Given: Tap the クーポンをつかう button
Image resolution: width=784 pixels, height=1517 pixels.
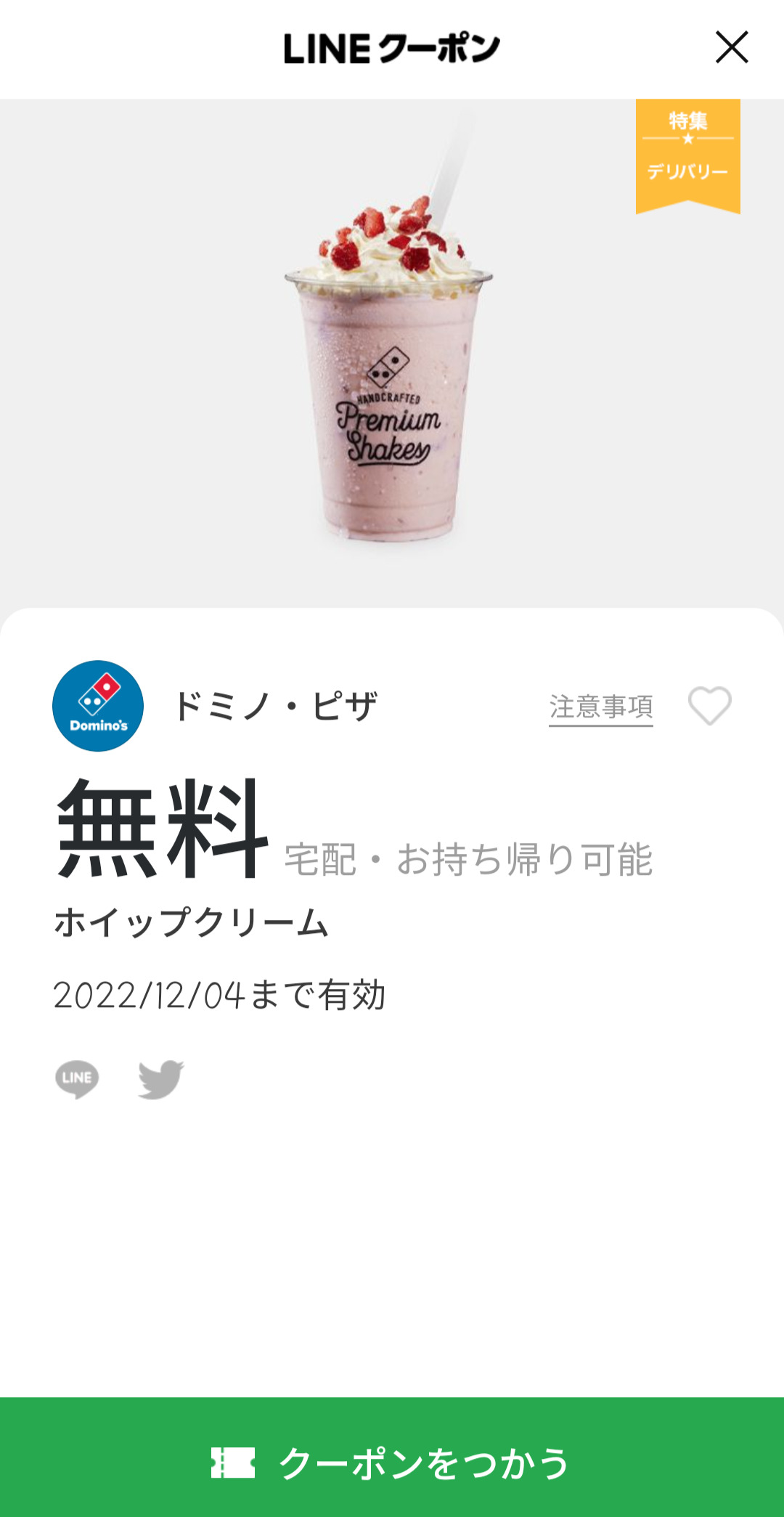Looking at the screenshot, I should 392,1457.
